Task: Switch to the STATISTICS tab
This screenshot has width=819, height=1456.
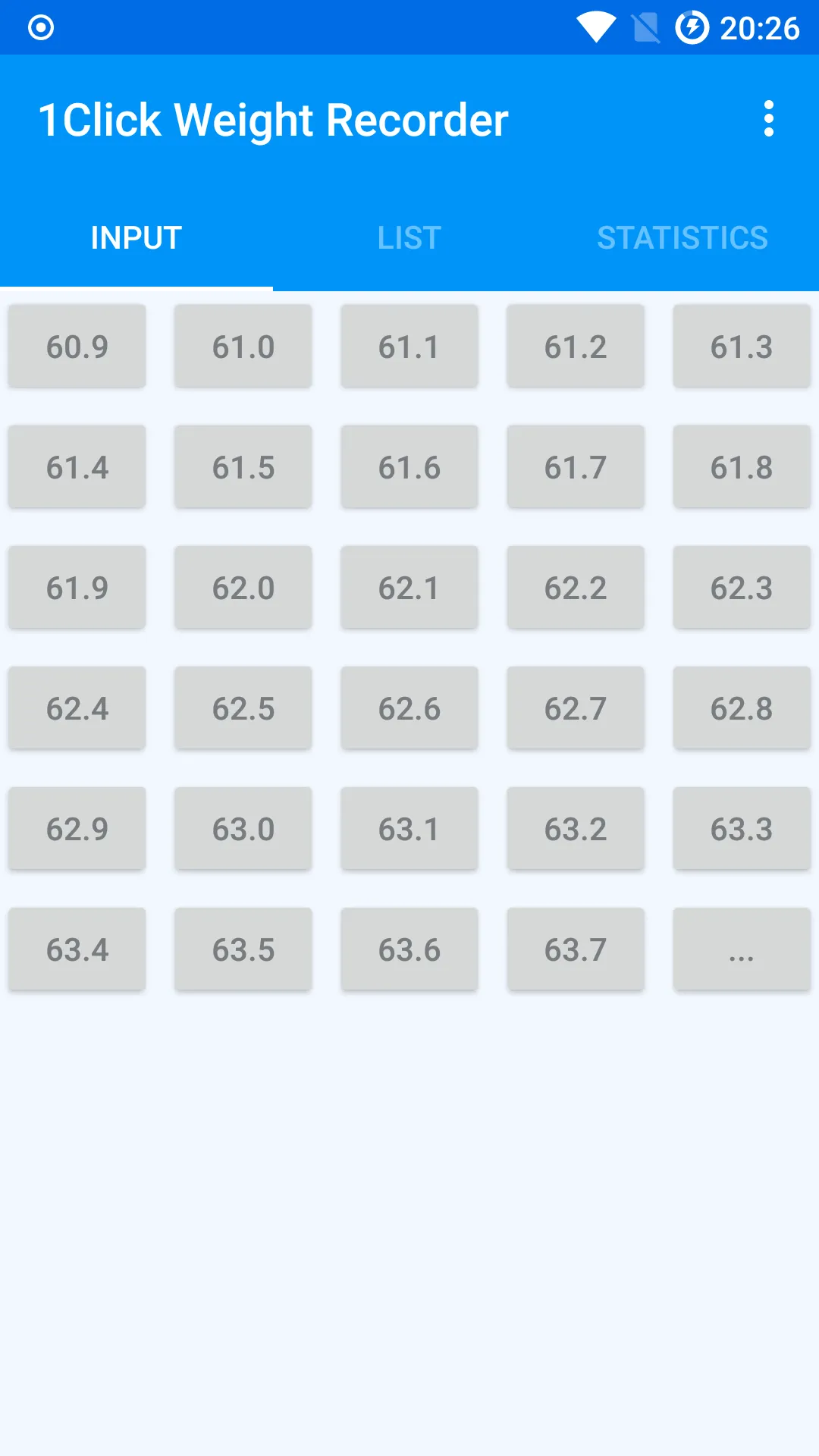Action: pos(682,237)
